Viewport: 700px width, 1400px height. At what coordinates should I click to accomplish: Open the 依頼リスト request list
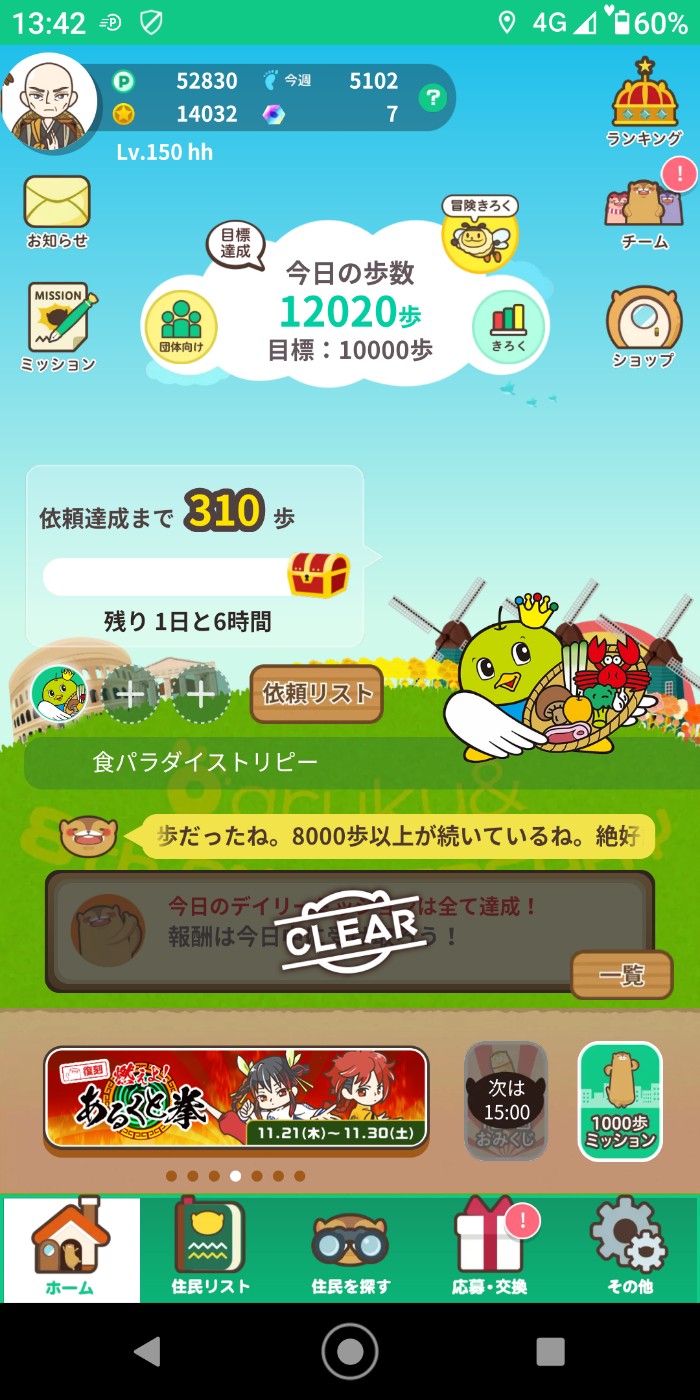[316, 693]
